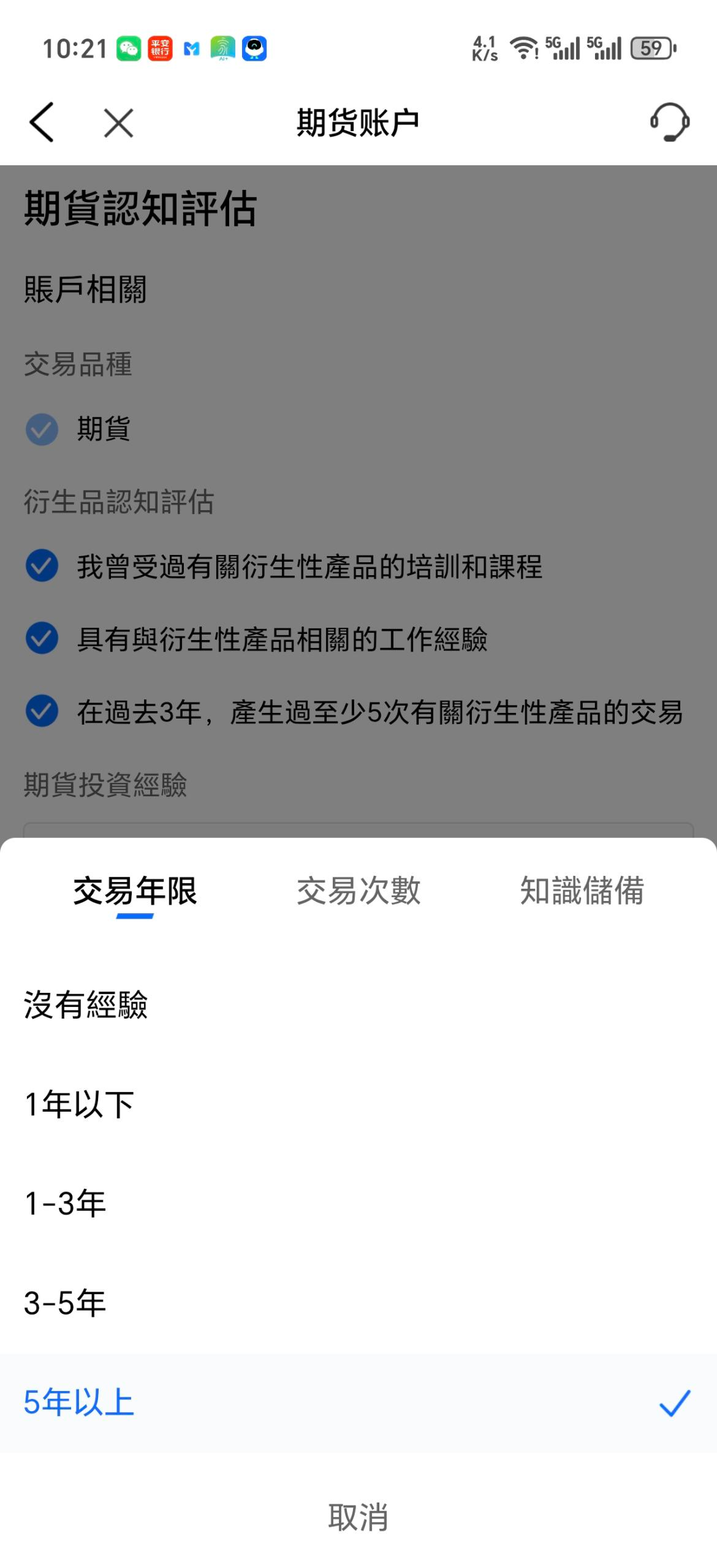
Task: Open the 交易年限 tab
Action: 135,891
